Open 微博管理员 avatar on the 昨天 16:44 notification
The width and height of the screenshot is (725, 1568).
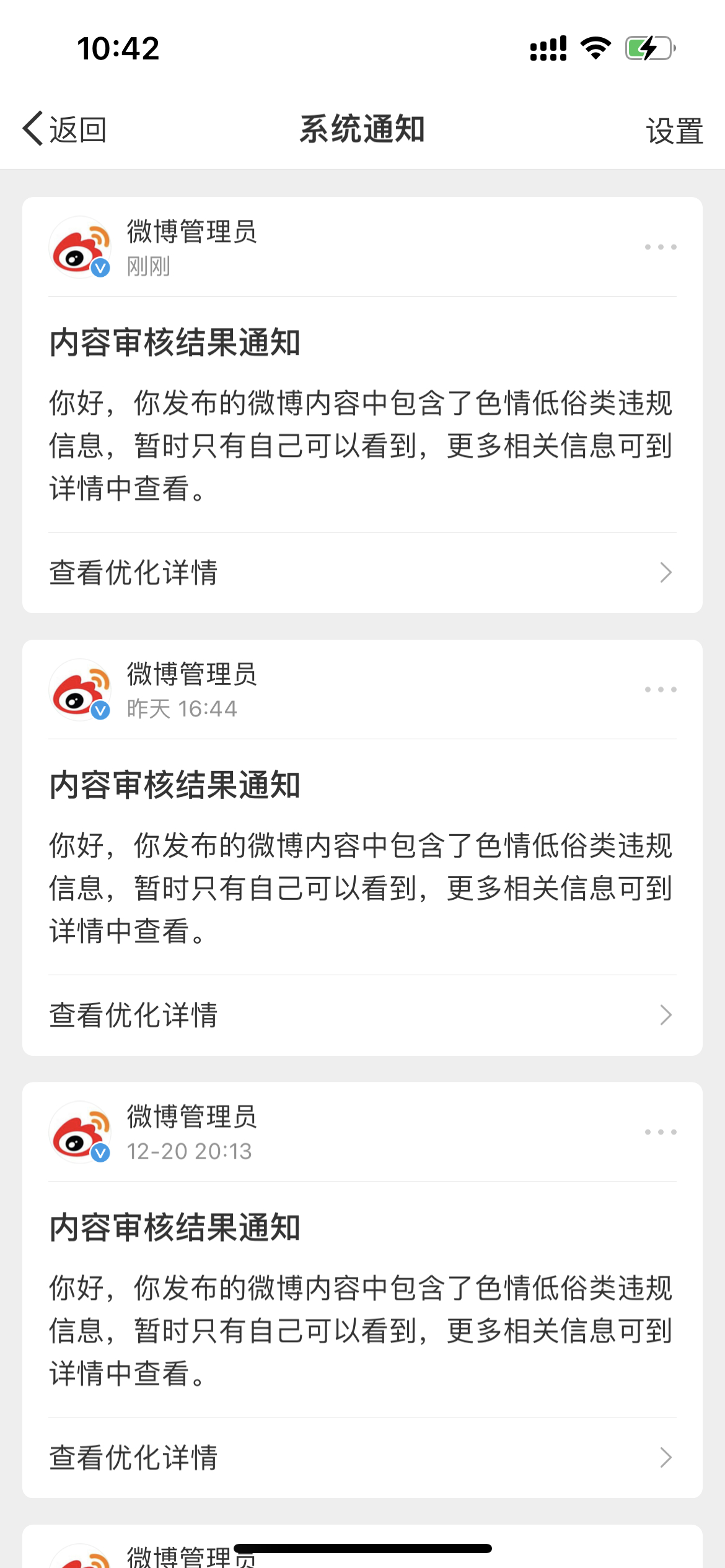click(x=80, y=689)
